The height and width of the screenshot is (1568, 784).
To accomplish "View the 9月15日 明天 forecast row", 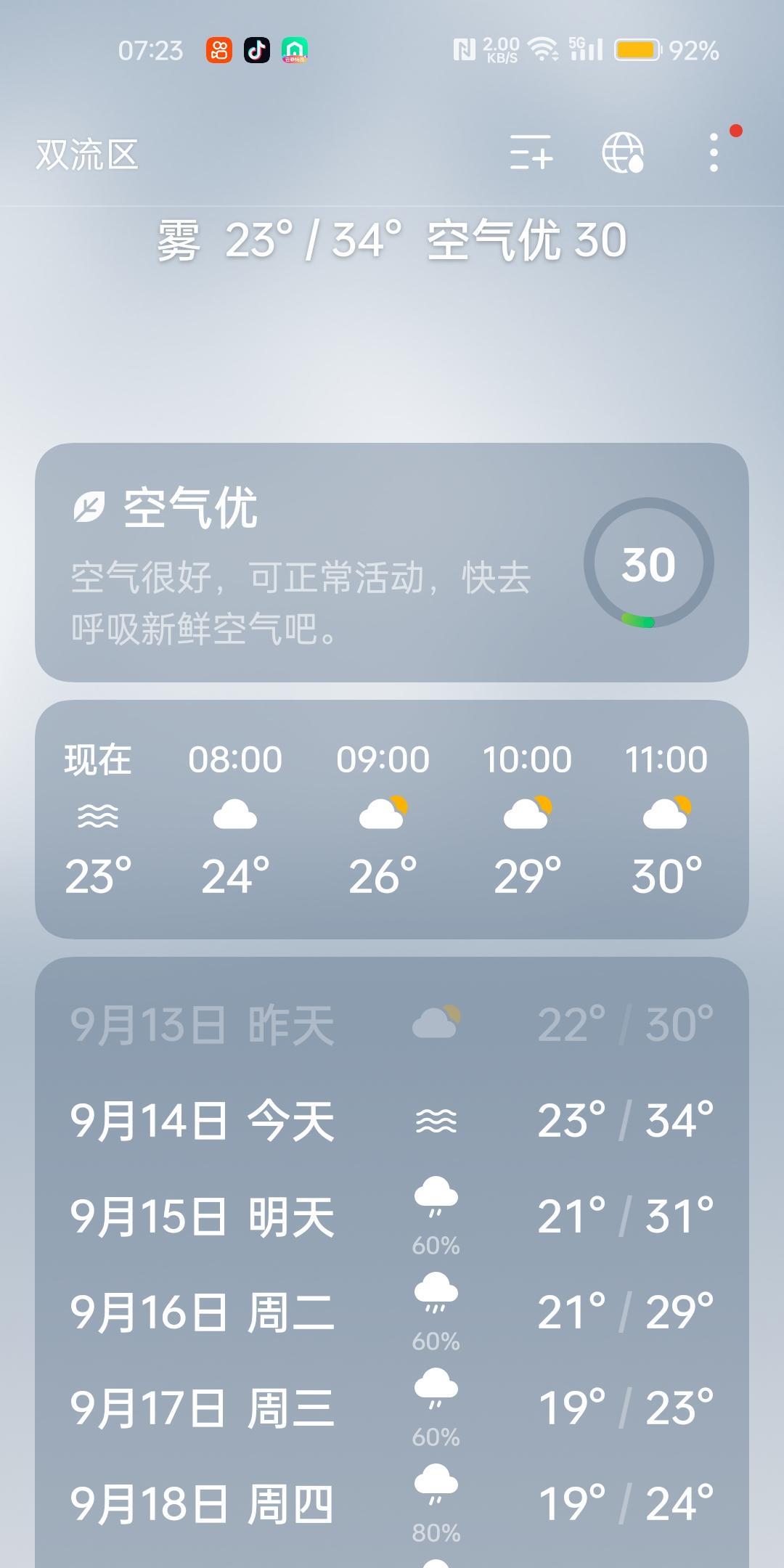I will pyautogui.click(x=392, y=1217).
